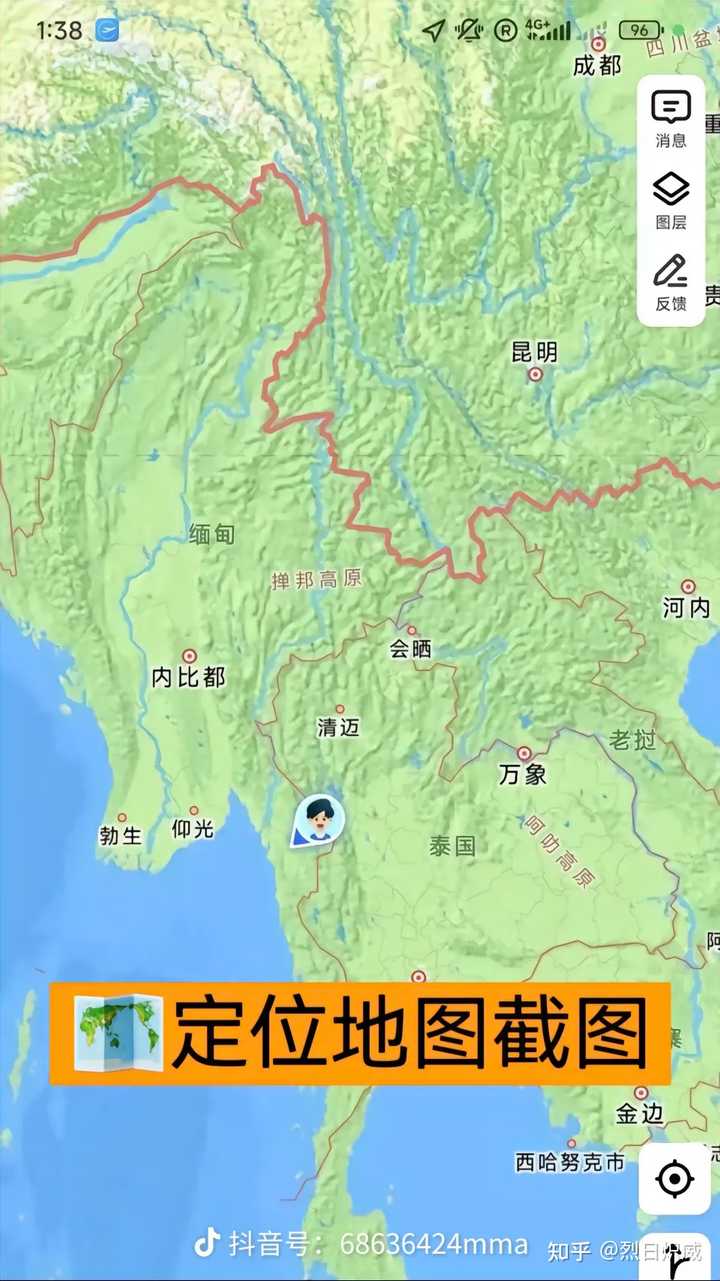Tap the 反馈 feedback button

671,283
